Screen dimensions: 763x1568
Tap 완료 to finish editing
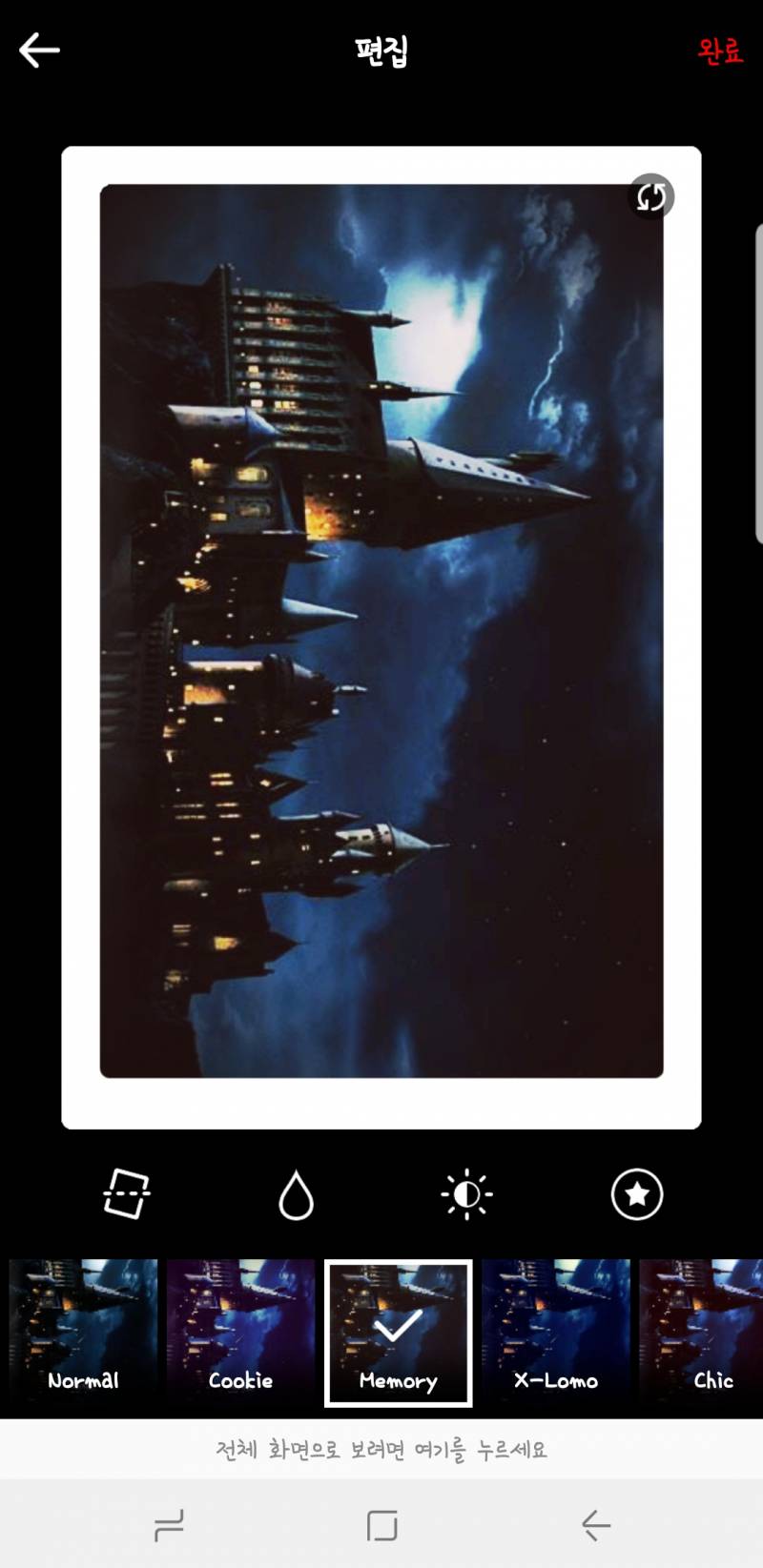(720, 51)
